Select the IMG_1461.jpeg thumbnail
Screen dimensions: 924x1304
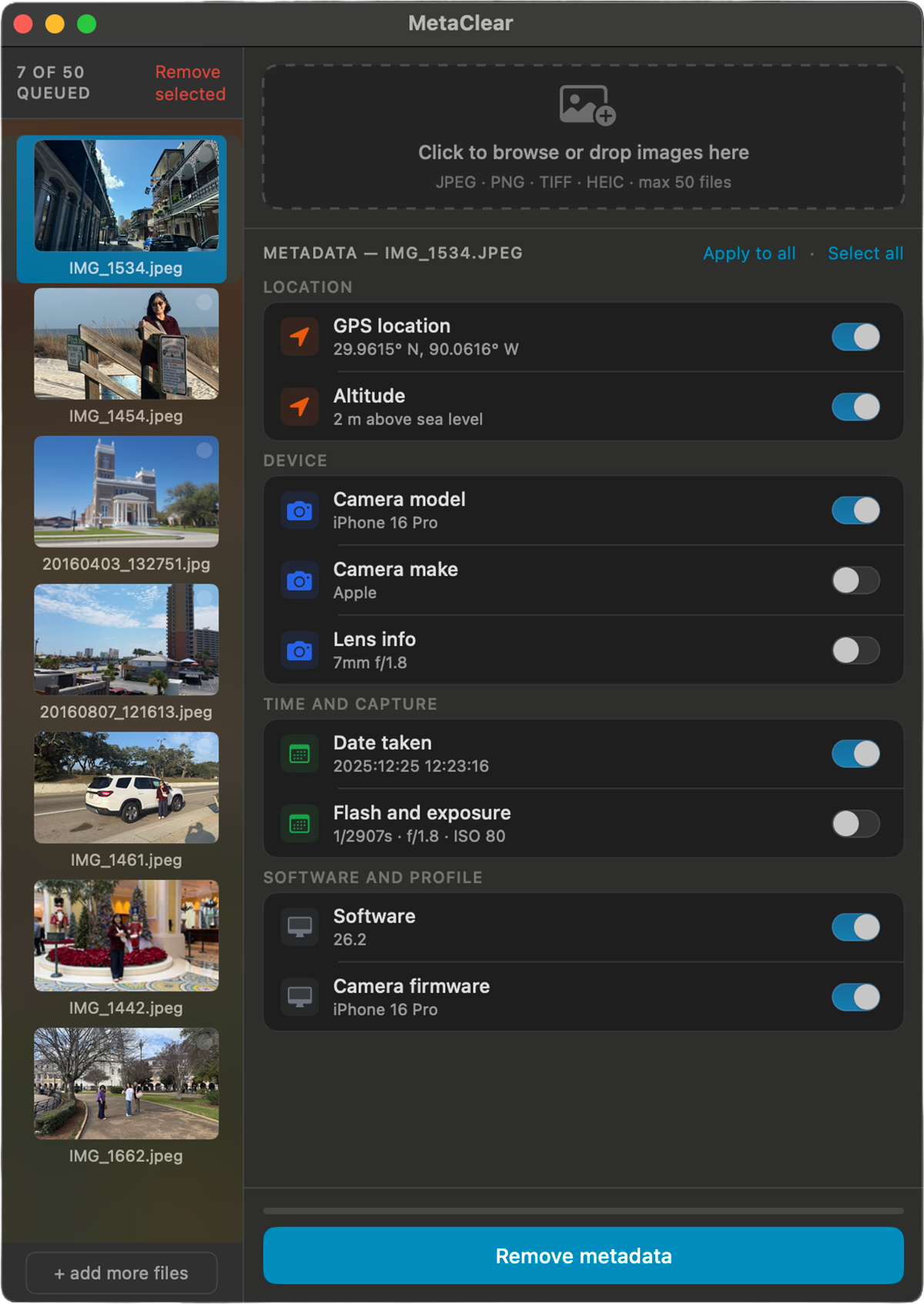click(x=126, y=788)
